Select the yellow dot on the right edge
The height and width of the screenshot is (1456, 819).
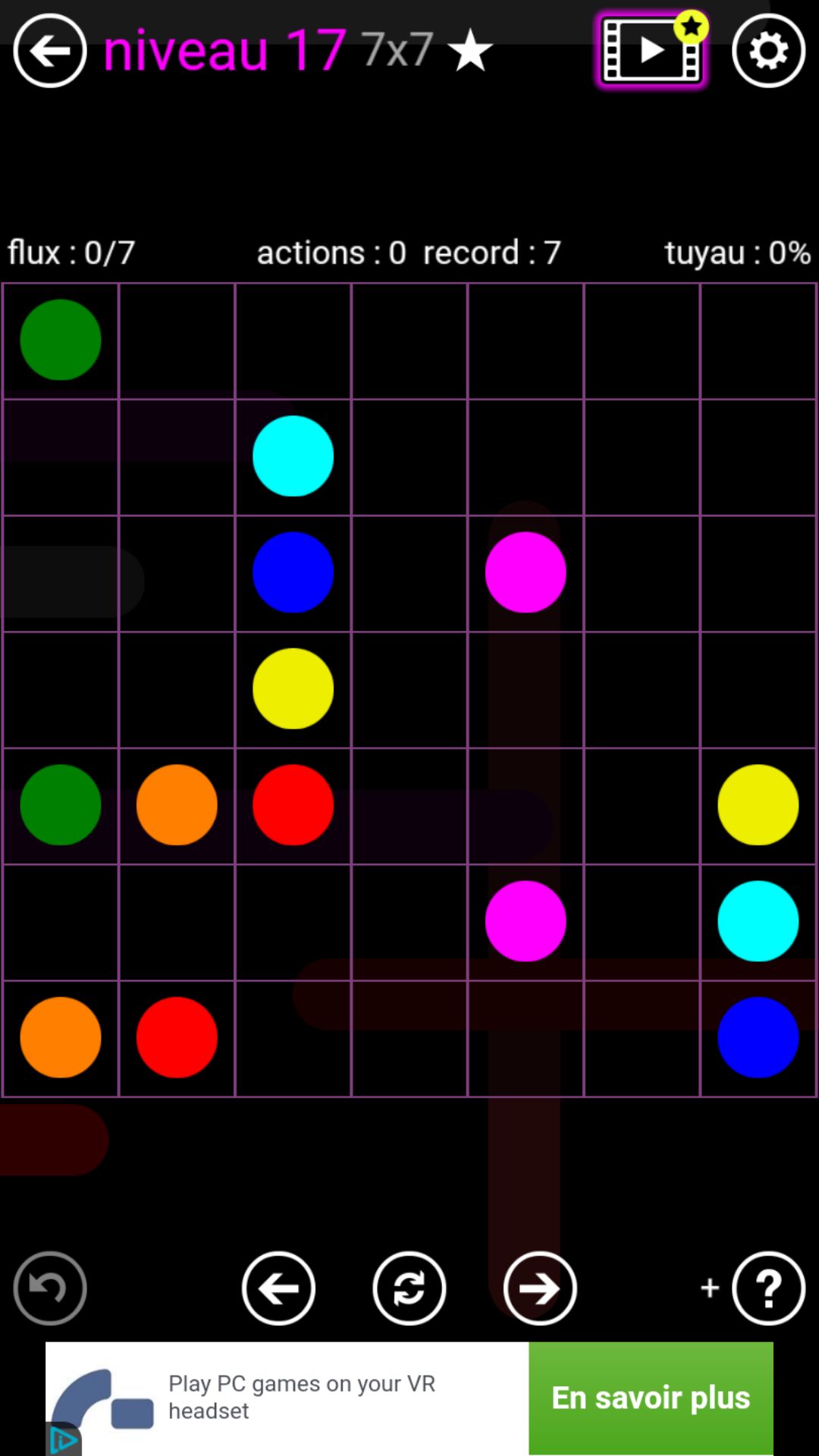coord(758,805)
